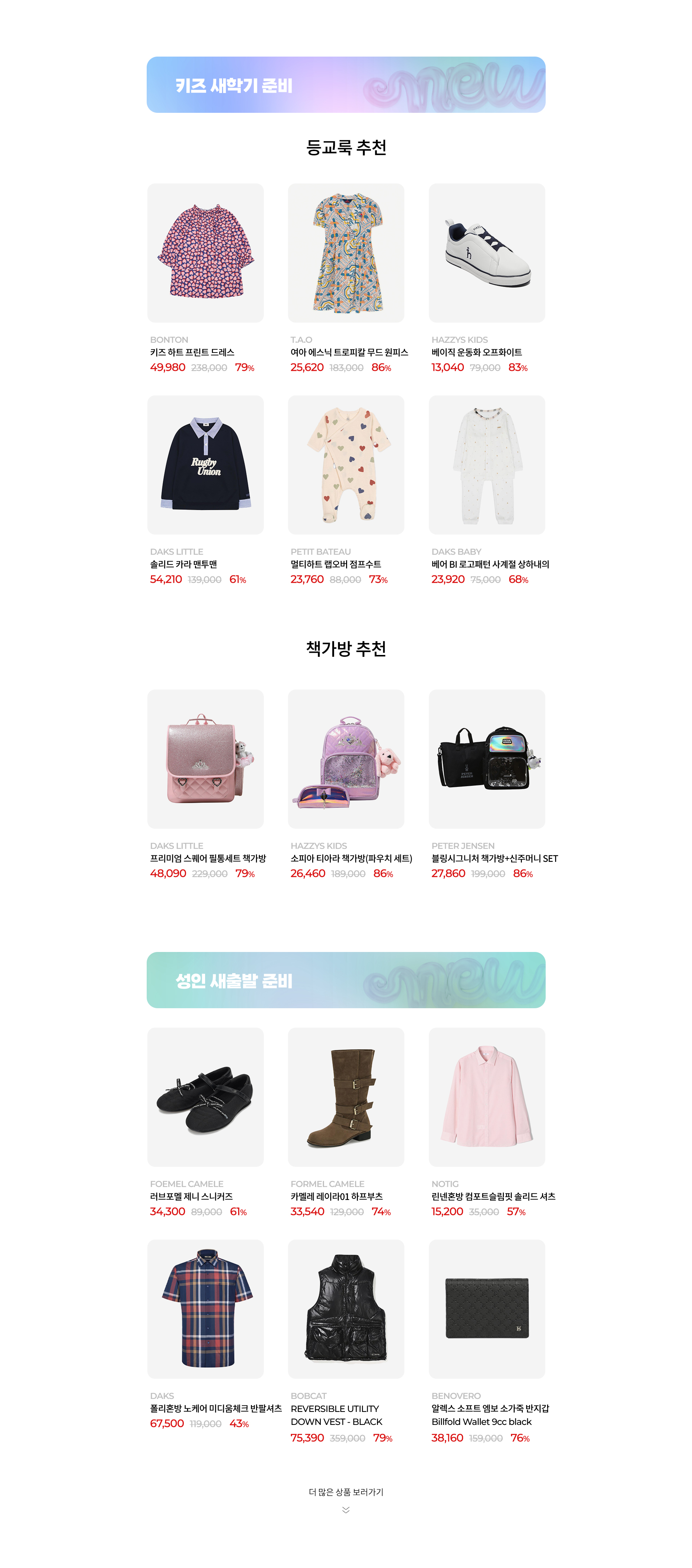Open BONTON 키즈 하트 프린트 드레스 product
Image resolution: width=692 pixels, height=1568 pixels.
coord(205,253)
